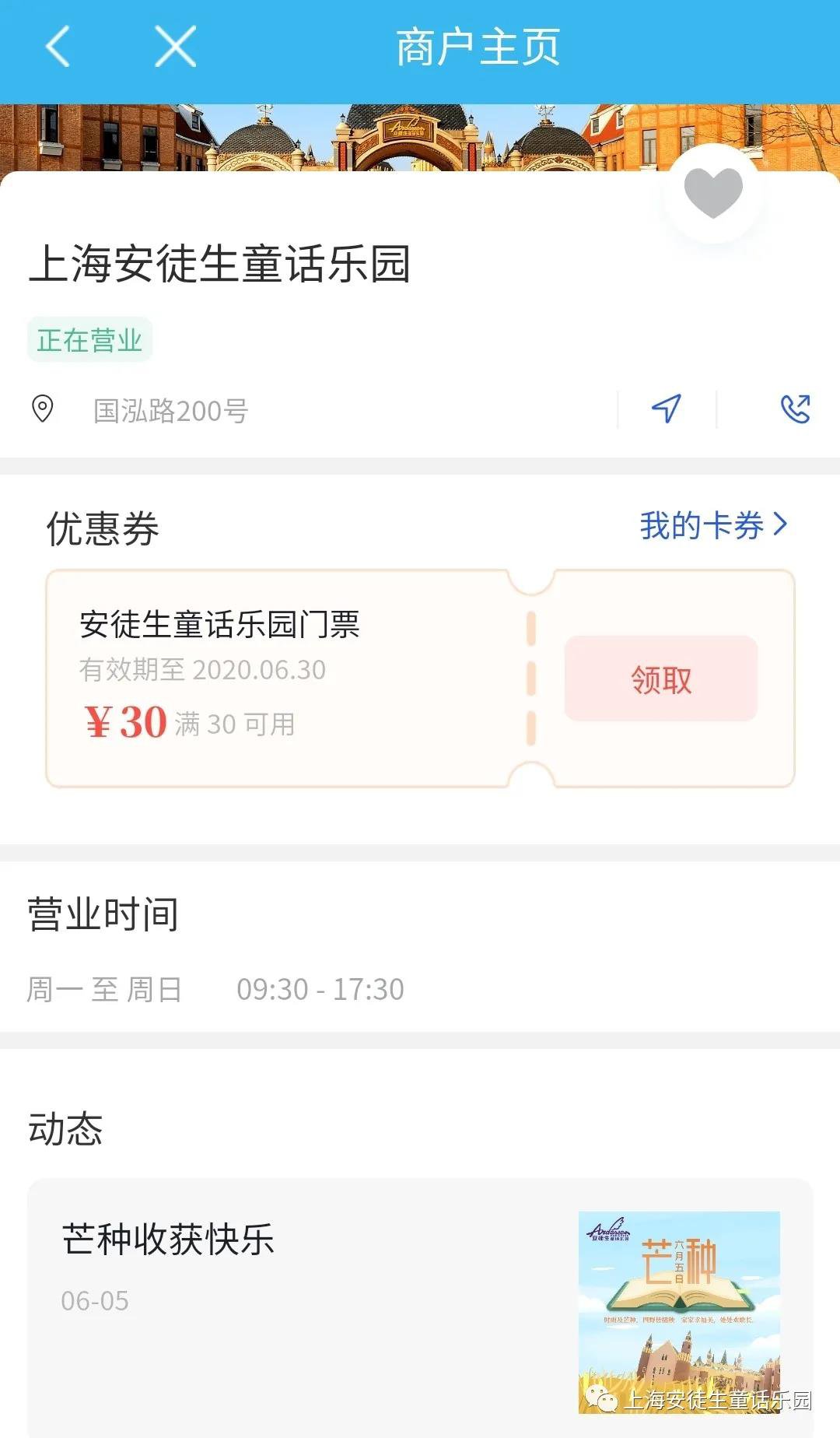This screenshot has width=840, height=1438.
Task: Open 我的卡券 link
Action: point(712,526)
